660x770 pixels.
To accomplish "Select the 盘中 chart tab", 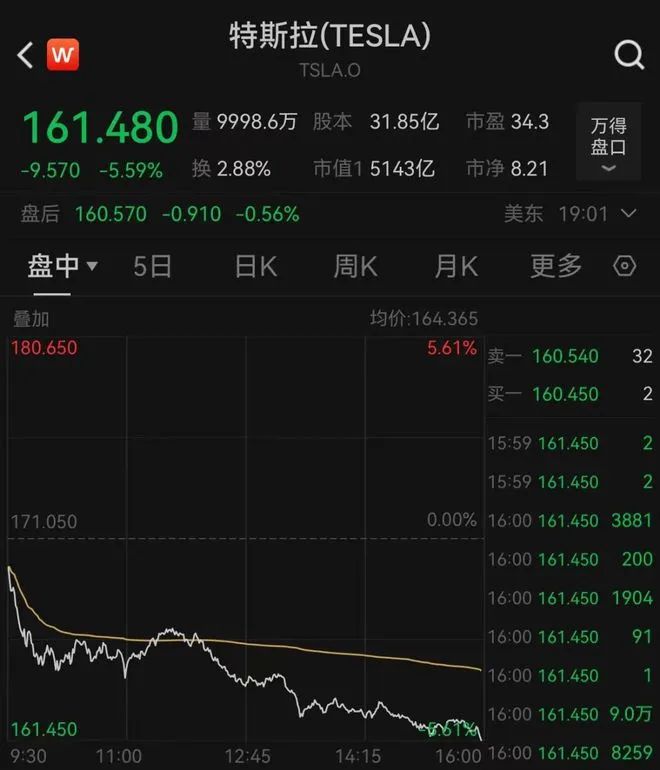I will [61, 266].
